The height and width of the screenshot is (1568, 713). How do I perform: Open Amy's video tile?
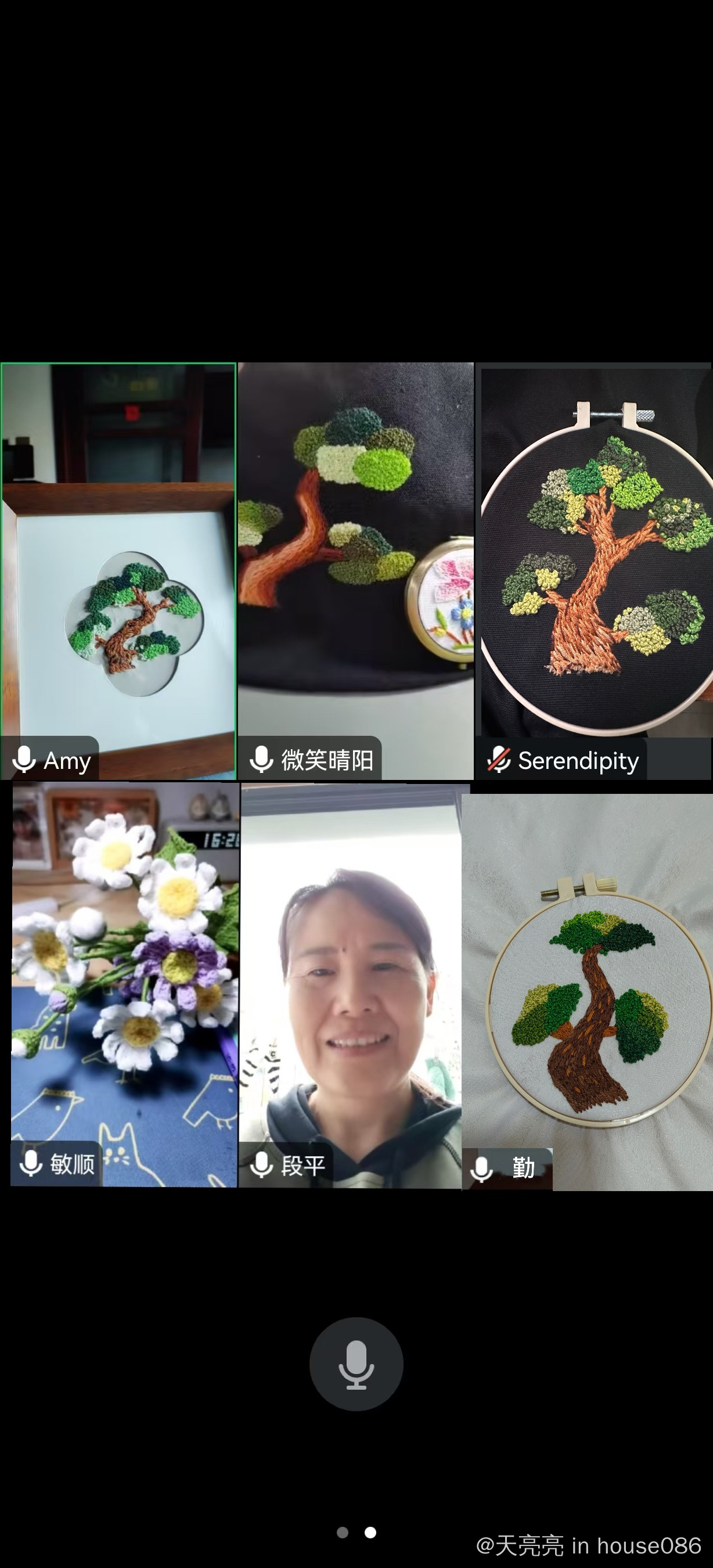(x=118, y=571)
